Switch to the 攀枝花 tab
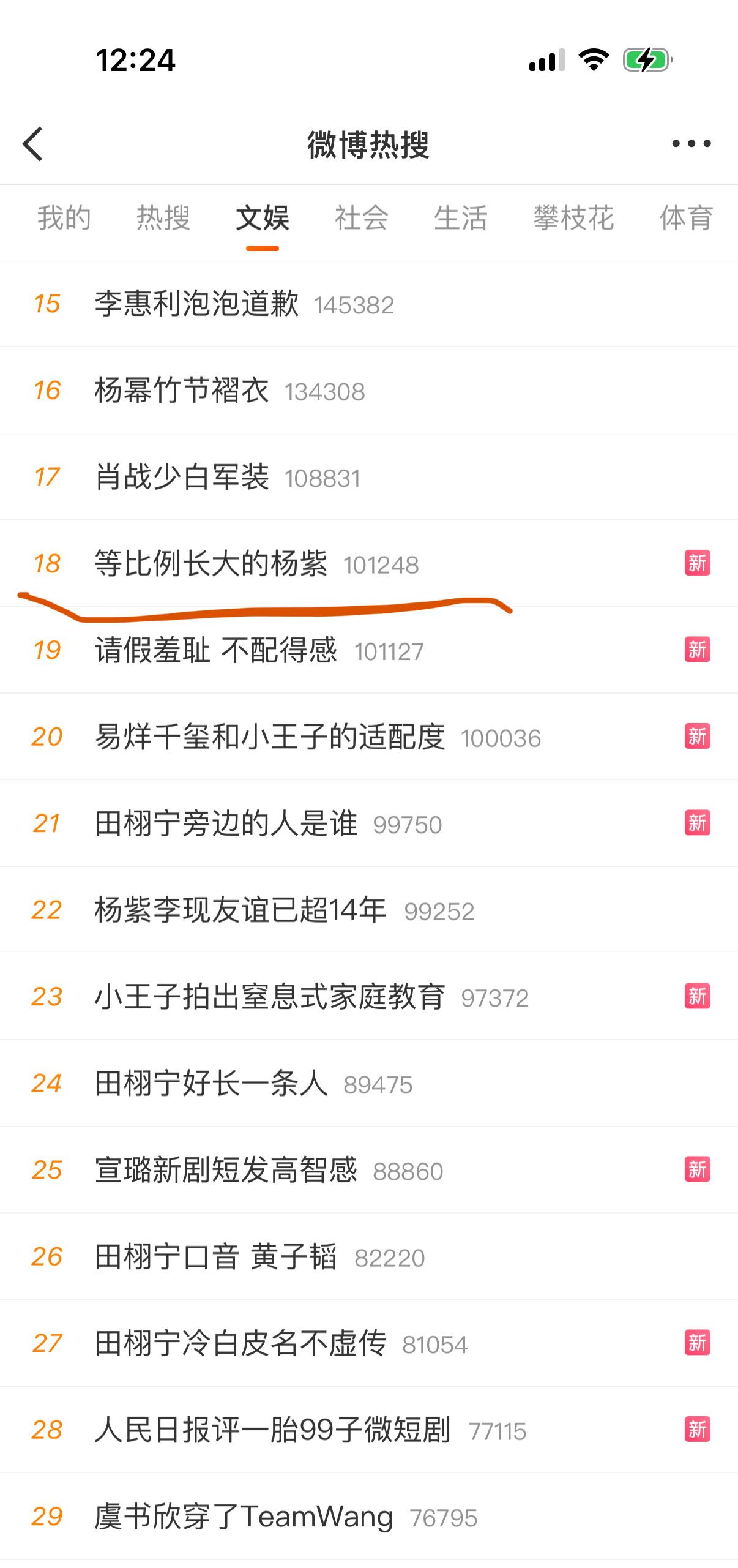738x1568 pixels. 573,219
